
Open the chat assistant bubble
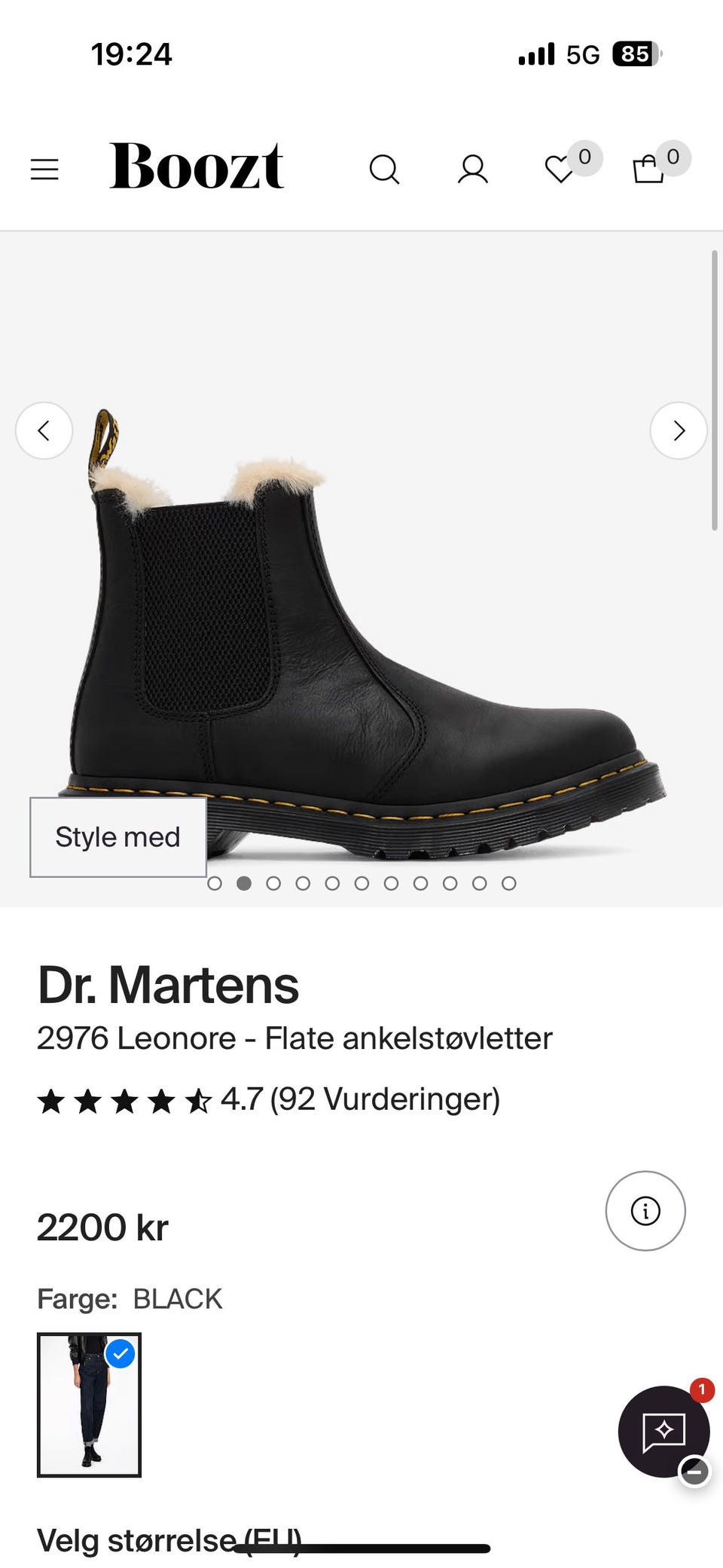click(x=664, y=1431)
